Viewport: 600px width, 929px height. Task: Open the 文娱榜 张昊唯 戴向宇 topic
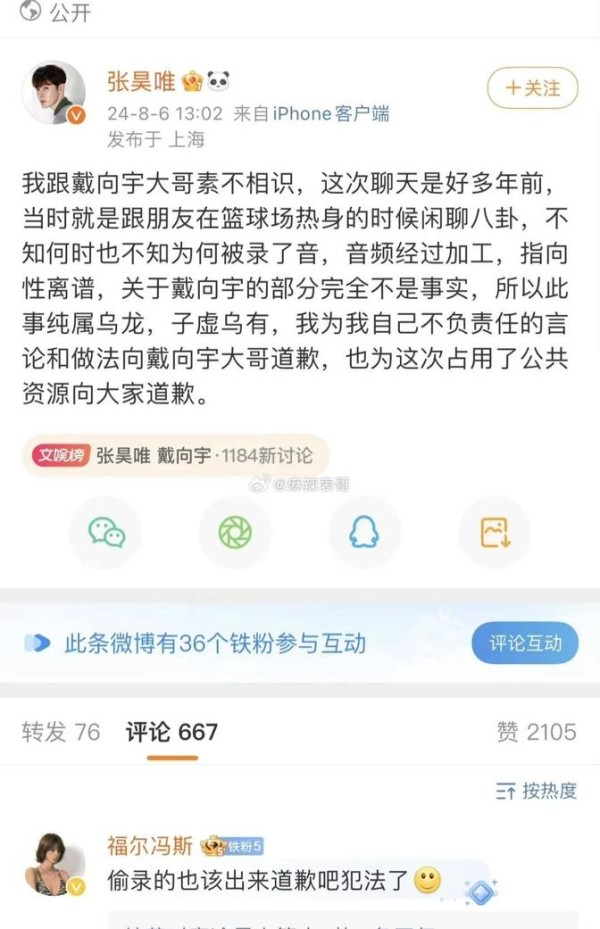175,456
